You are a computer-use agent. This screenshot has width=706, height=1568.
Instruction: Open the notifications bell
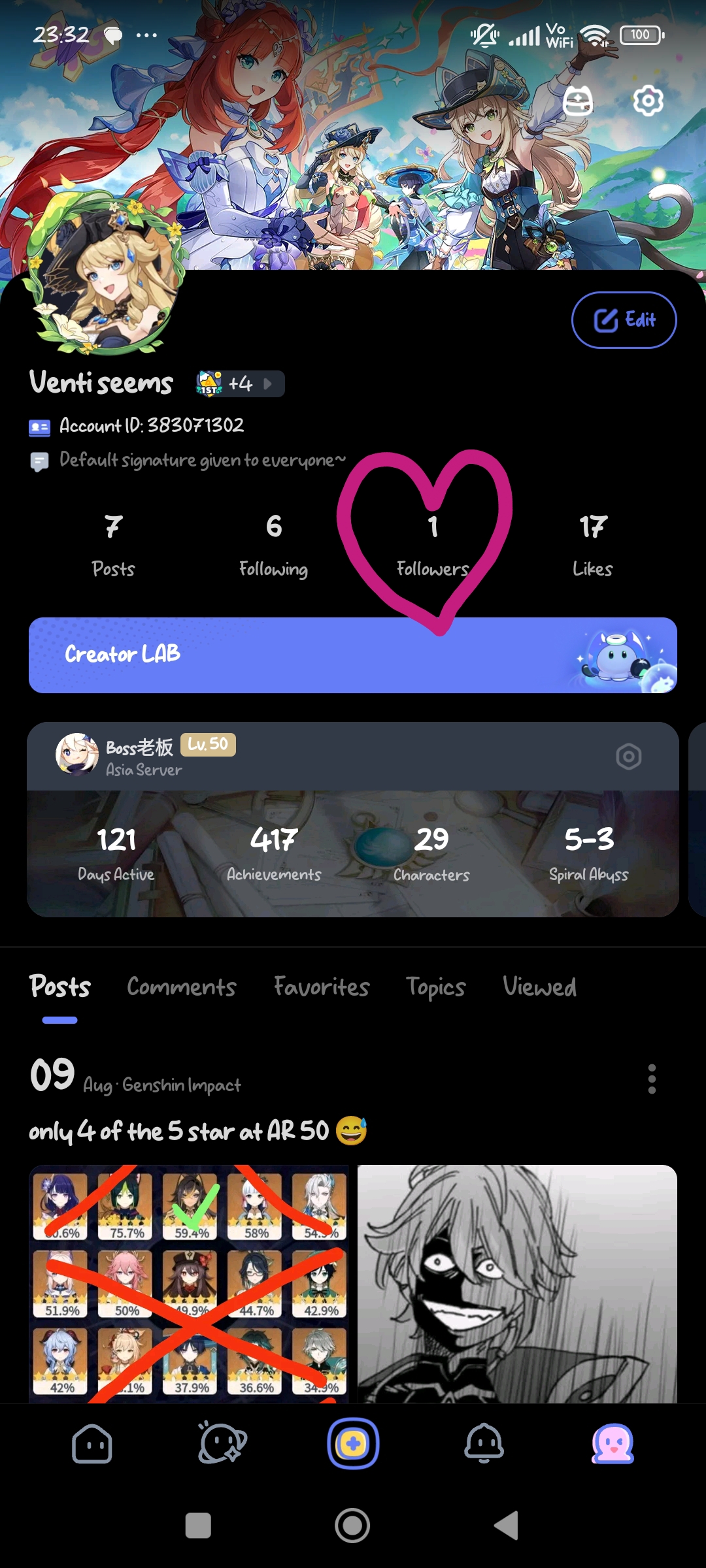pos(484,1444)
